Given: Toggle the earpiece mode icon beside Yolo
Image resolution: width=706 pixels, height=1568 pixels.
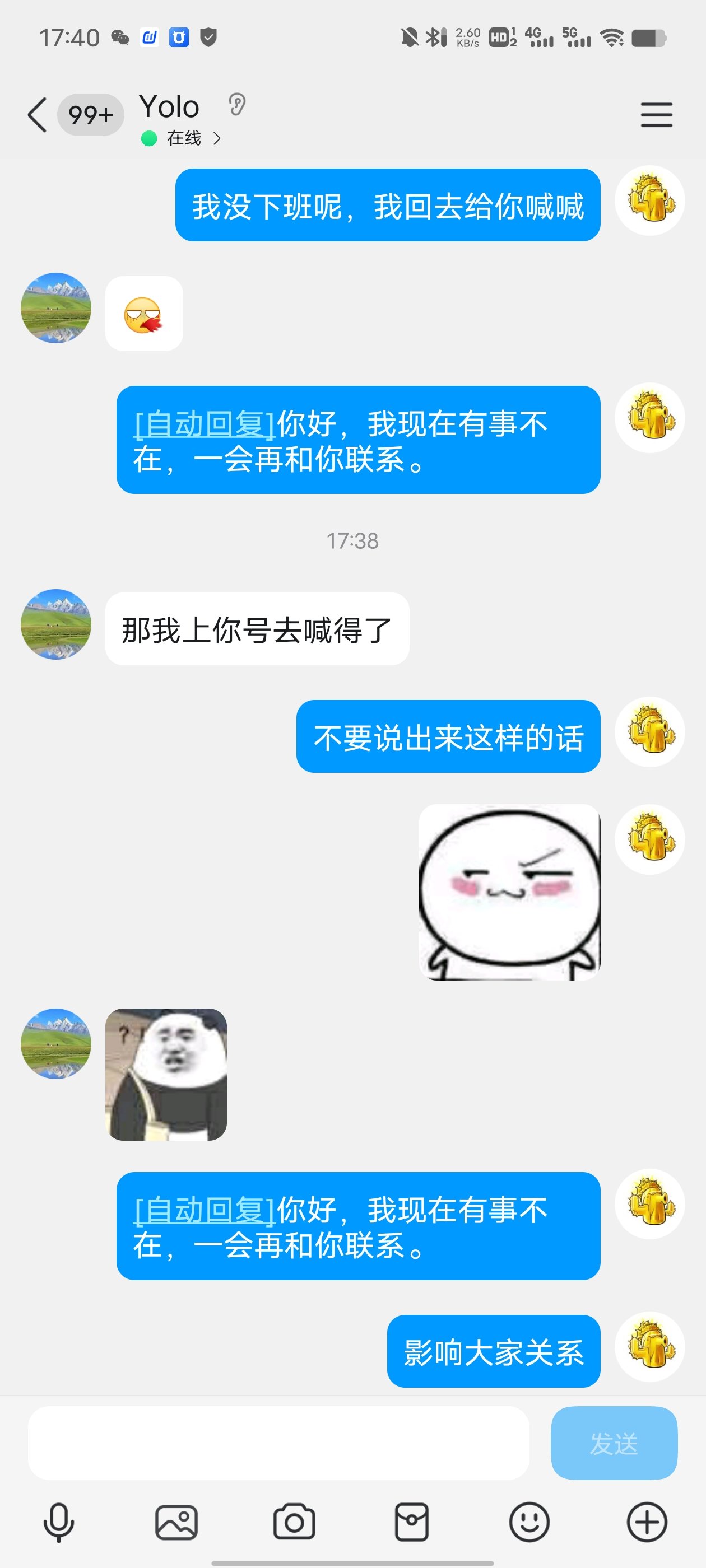Looking at the screenshot, I should 237,105.
